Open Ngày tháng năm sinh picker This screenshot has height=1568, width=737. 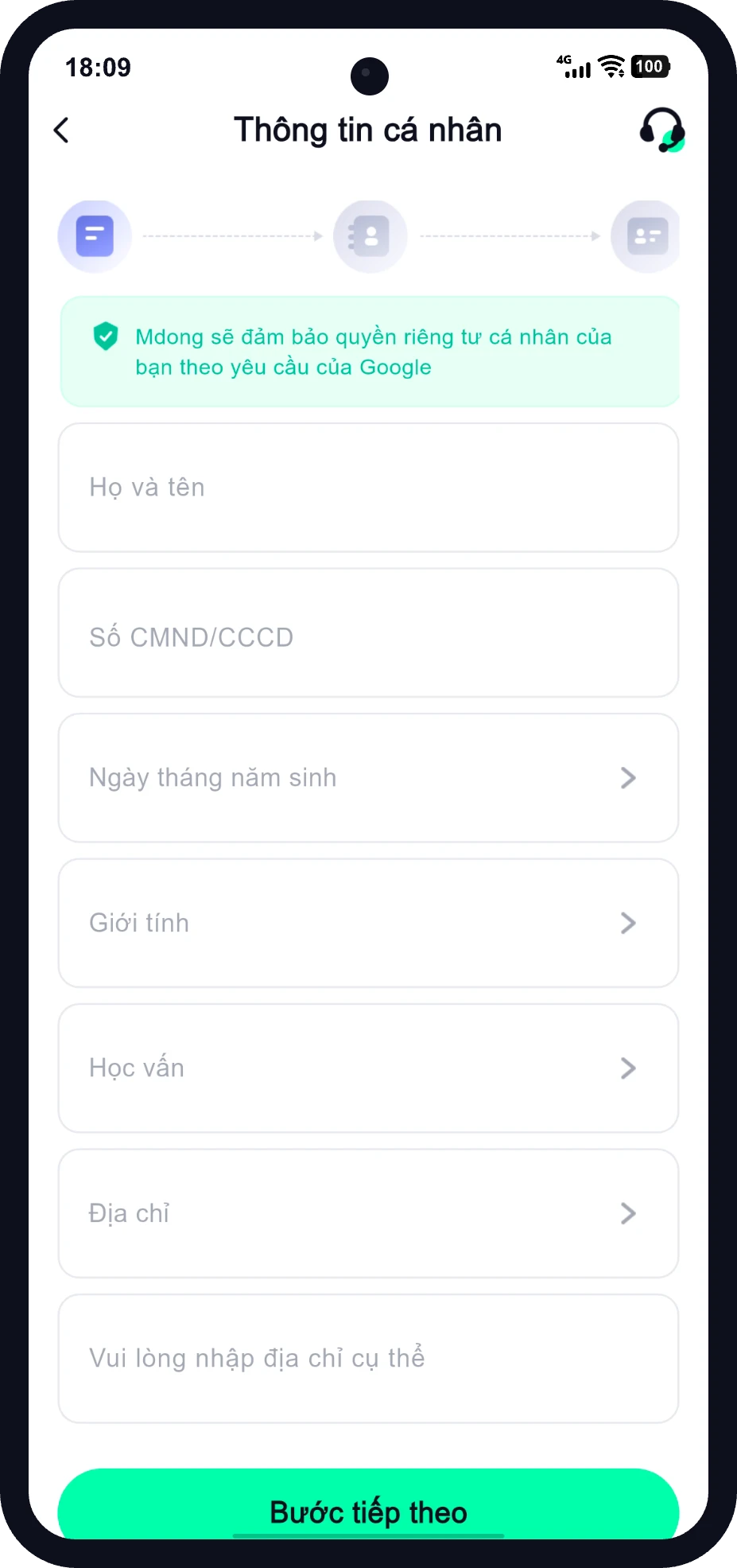tap(368, 778)
